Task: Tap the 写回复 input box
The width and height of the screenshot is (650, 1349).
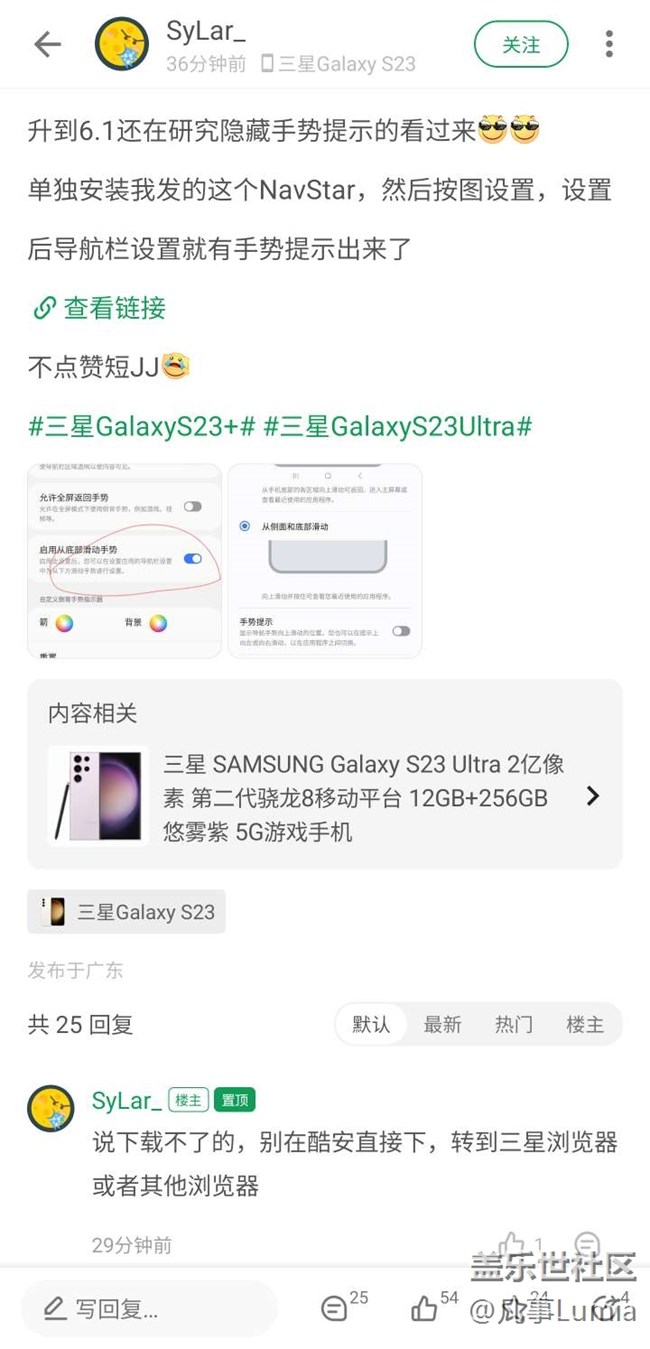Action: [x=148, y=1308]
